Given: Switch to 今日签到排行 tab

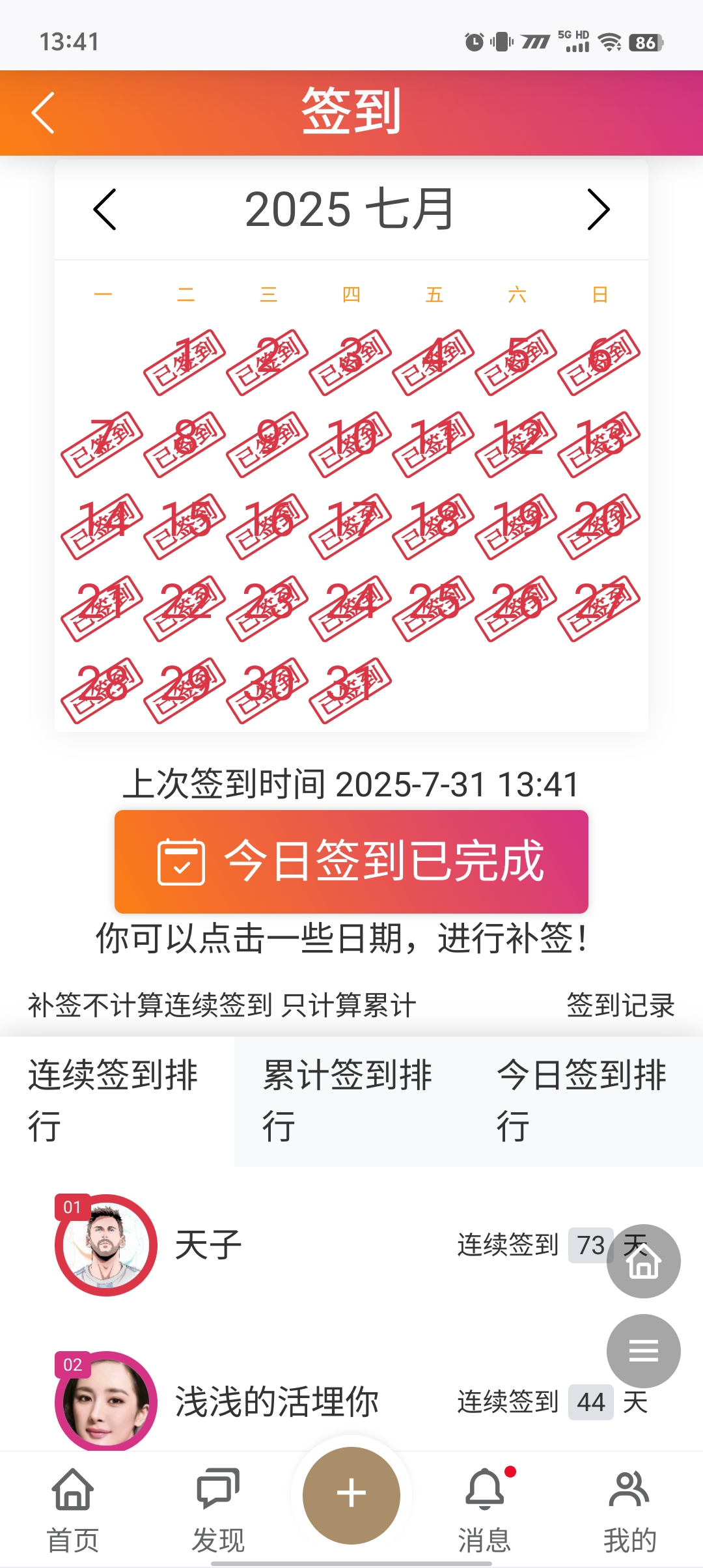Looking at the screenshot, I should pyautogui.click(x=585, y=1100).
